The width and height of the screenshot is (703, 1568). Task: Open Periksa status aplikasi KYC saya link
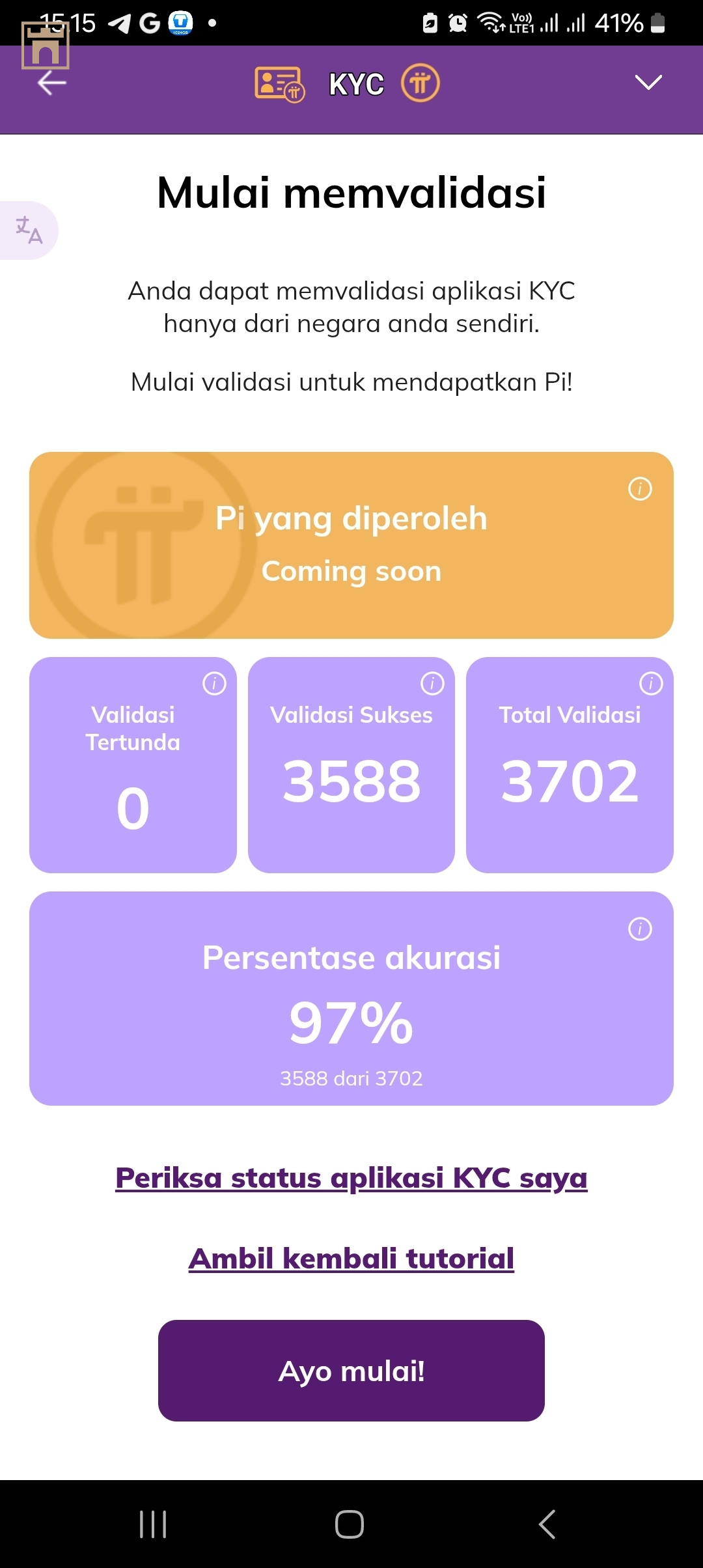click(x=351, y=1178)
